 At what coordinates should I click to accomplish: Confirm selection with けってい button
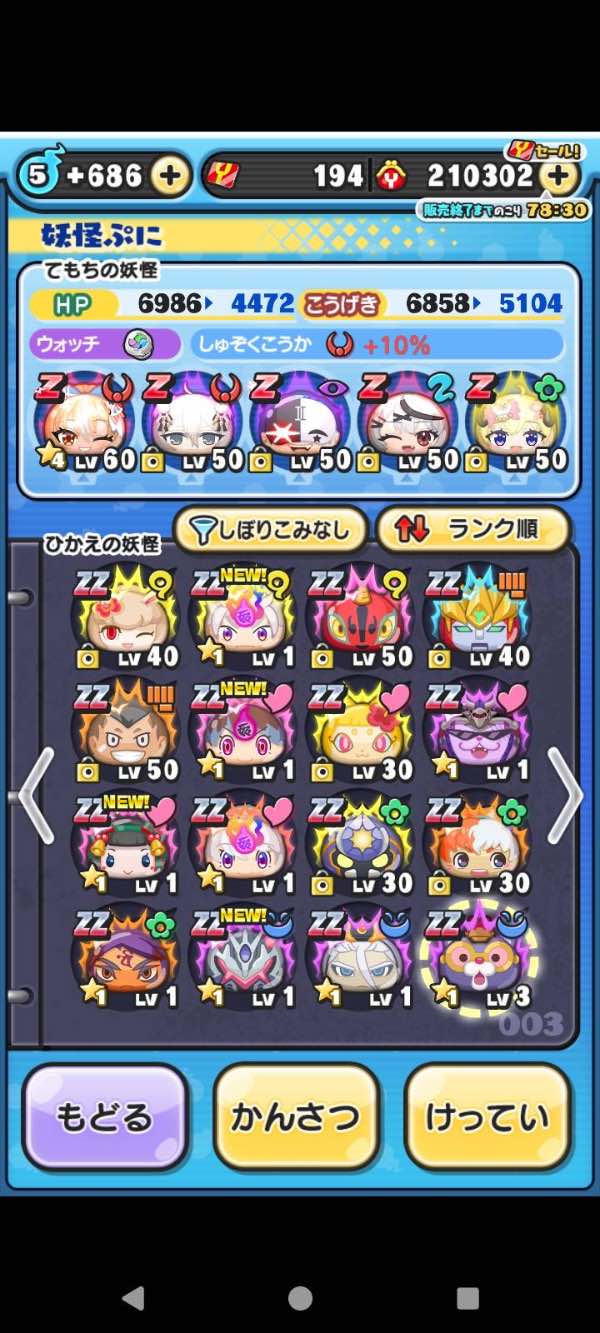(487, 1116)
